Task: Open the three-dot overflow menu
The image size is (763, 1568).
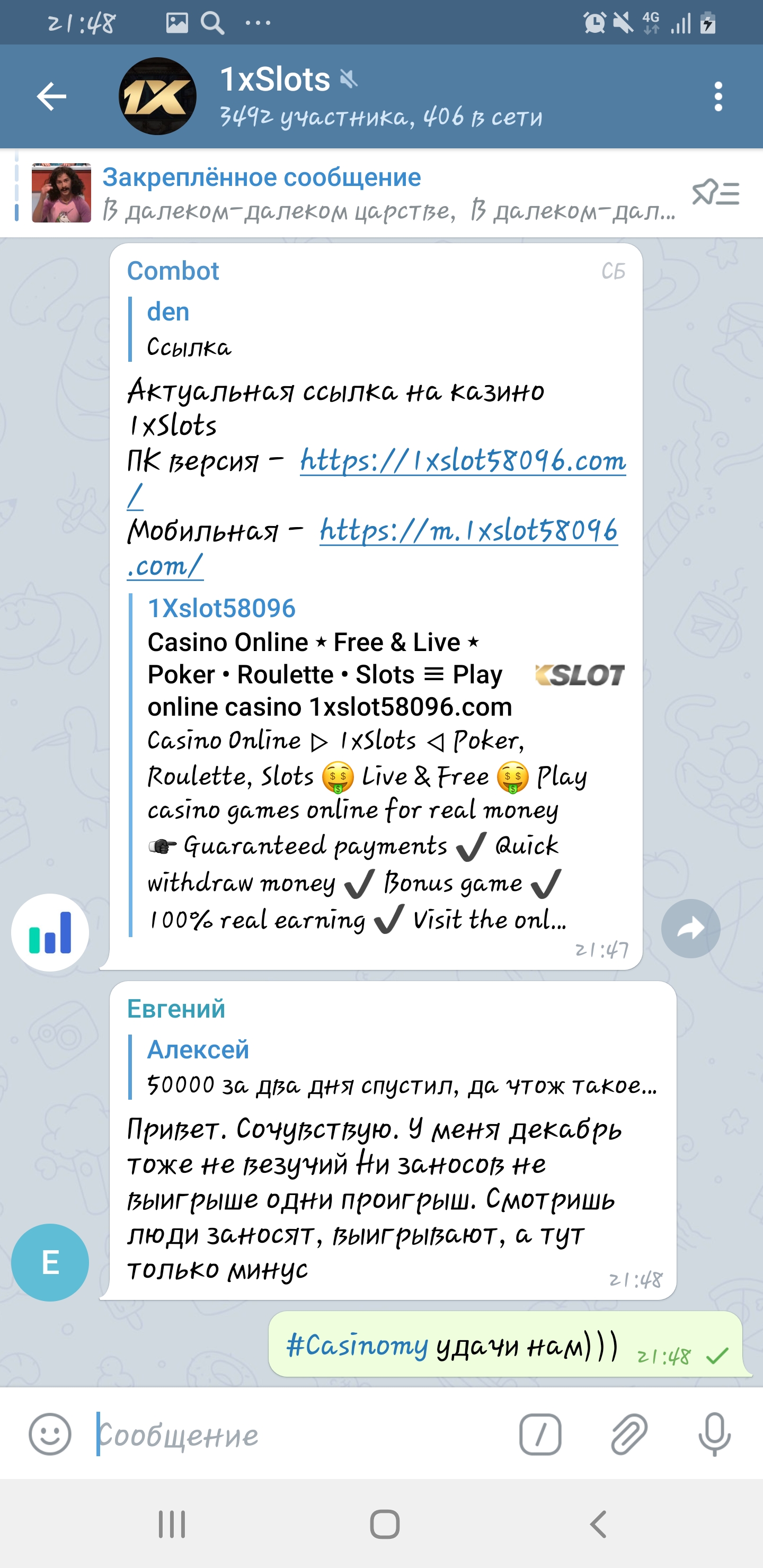Action: [718, 96]
